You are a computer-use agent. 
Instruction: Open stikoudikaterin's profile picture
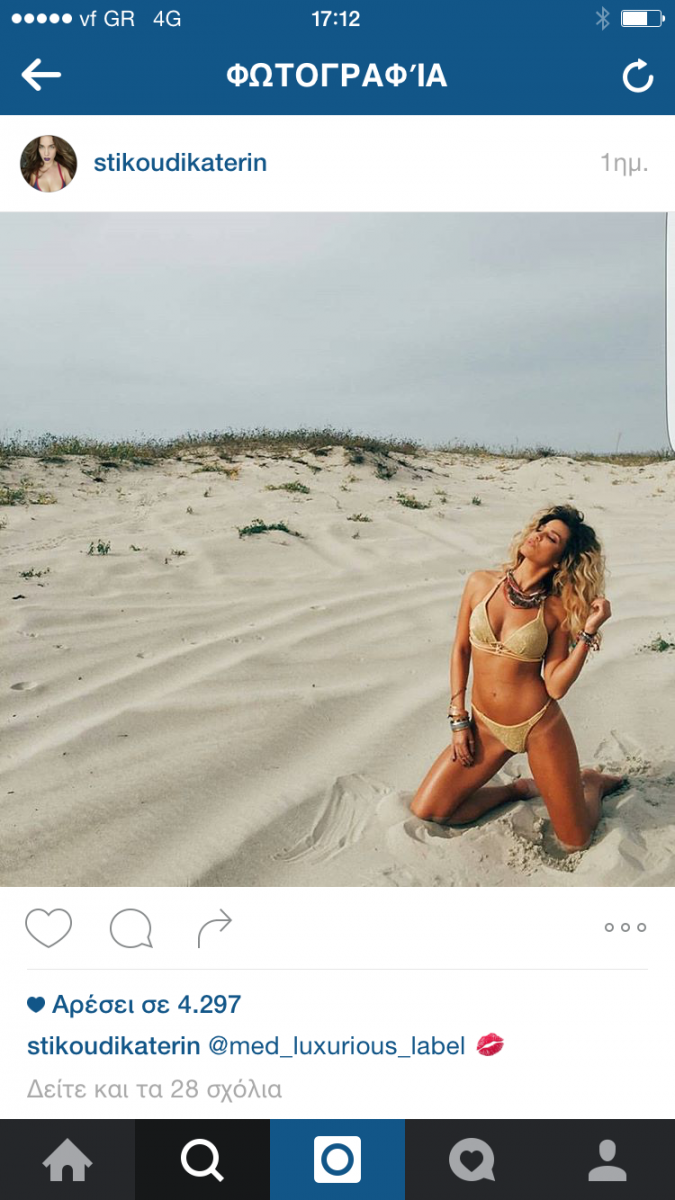coord(49,163)
